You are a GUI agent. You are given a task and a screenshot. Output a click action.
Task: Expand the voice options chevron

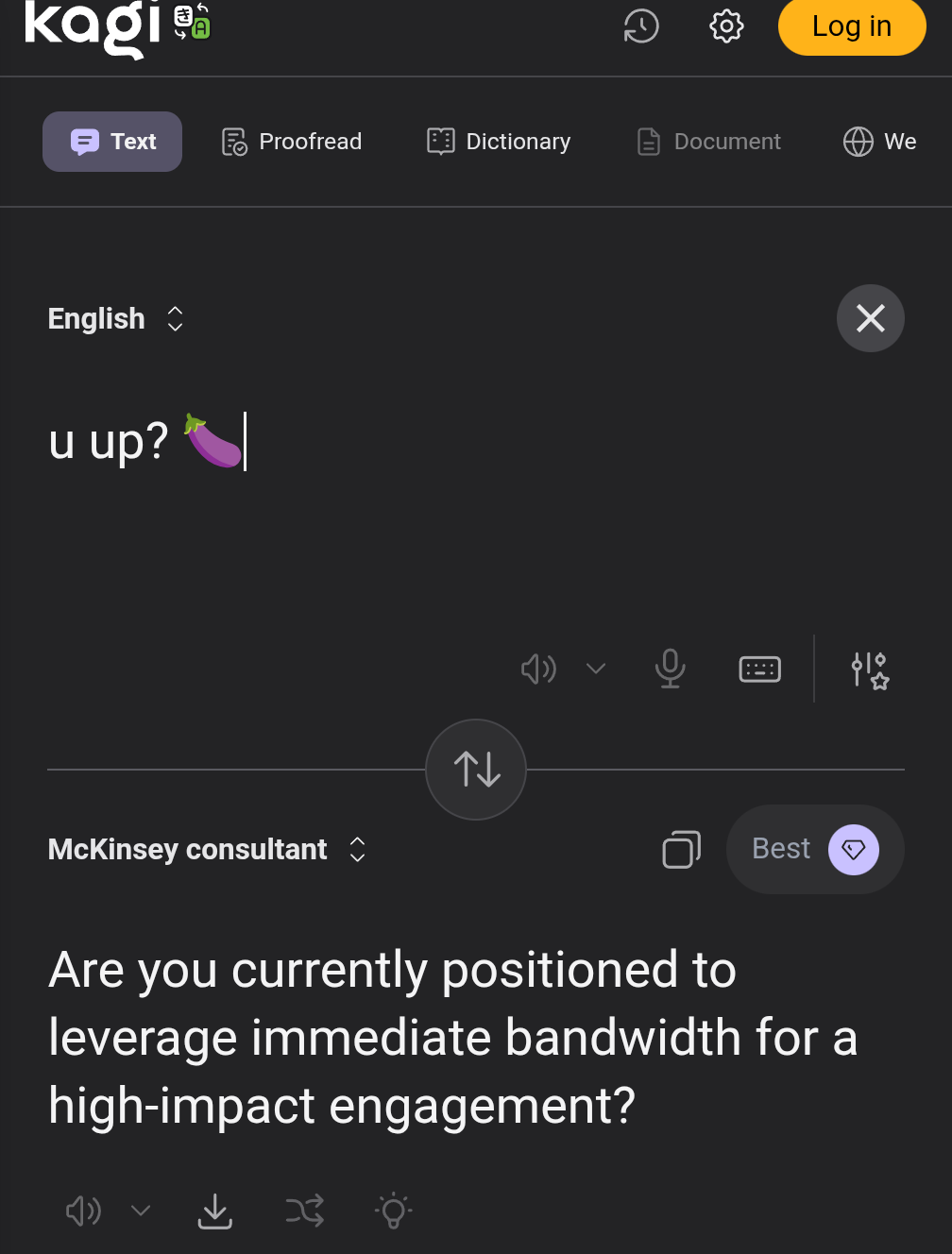point(595,669)
